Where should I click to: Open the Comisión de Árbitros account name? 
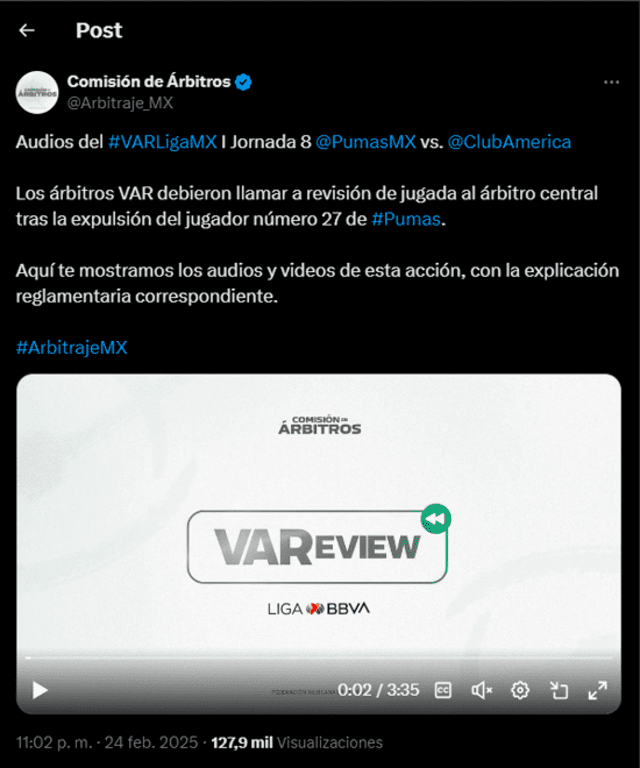pyautogui.click(x=148, y=81)
